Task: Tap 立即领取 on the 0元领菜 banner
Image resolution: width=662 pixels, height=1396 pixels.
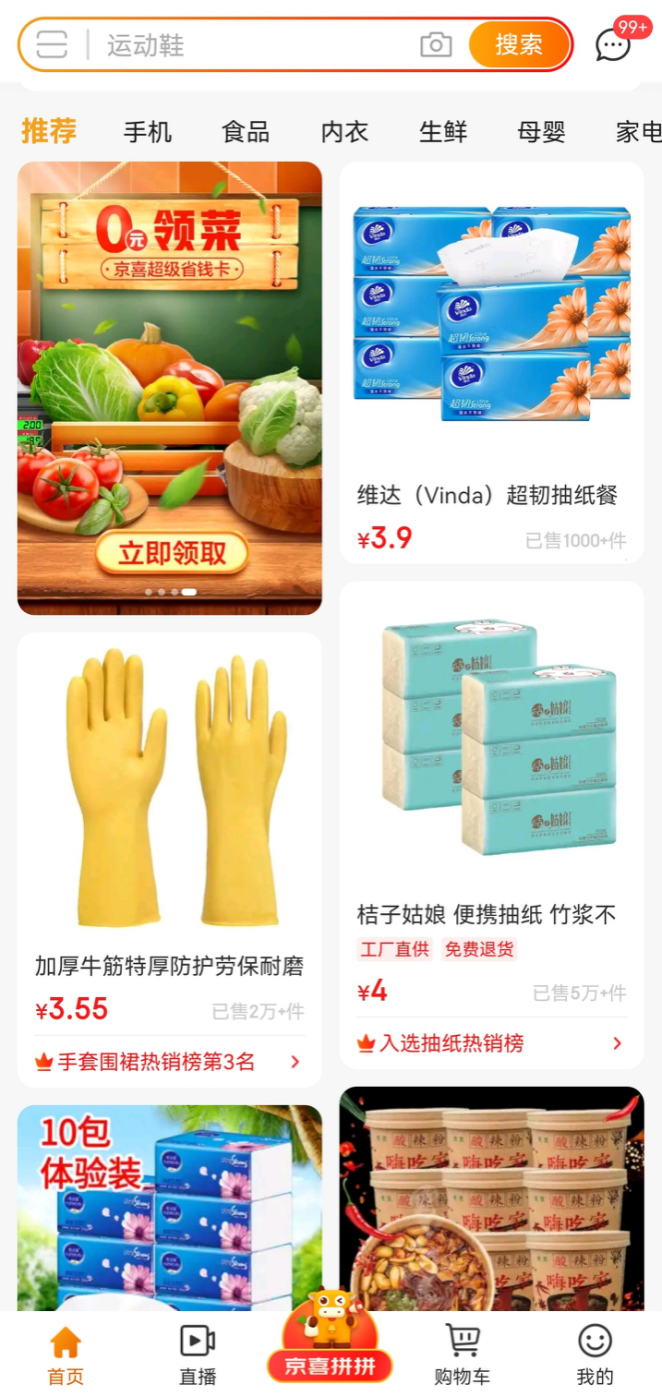Action: coord(171,553)
